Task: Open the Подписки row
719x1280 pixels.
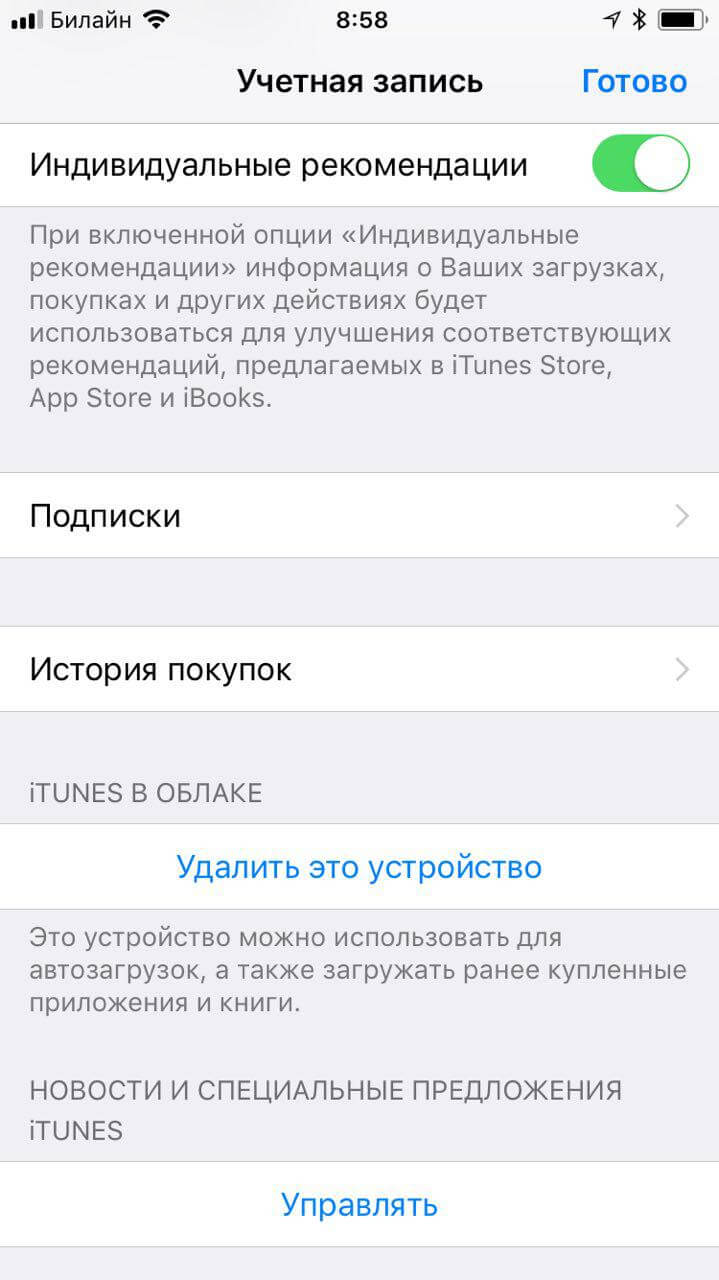Action: click(x=359, y=515)
